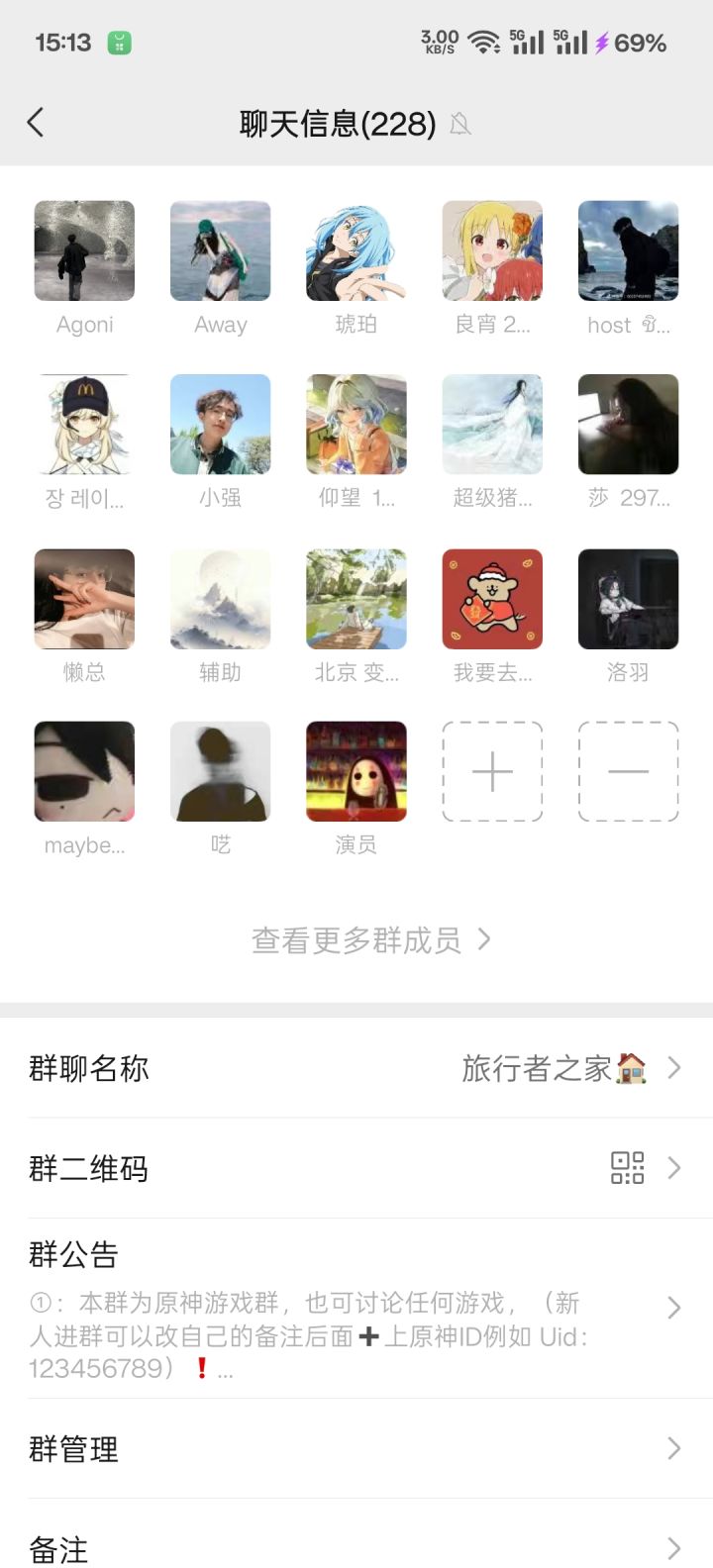Screen dimensions: 713x1568
Task: Expand the 群聊名称 row chevron
Action: tap(674, 1068)
